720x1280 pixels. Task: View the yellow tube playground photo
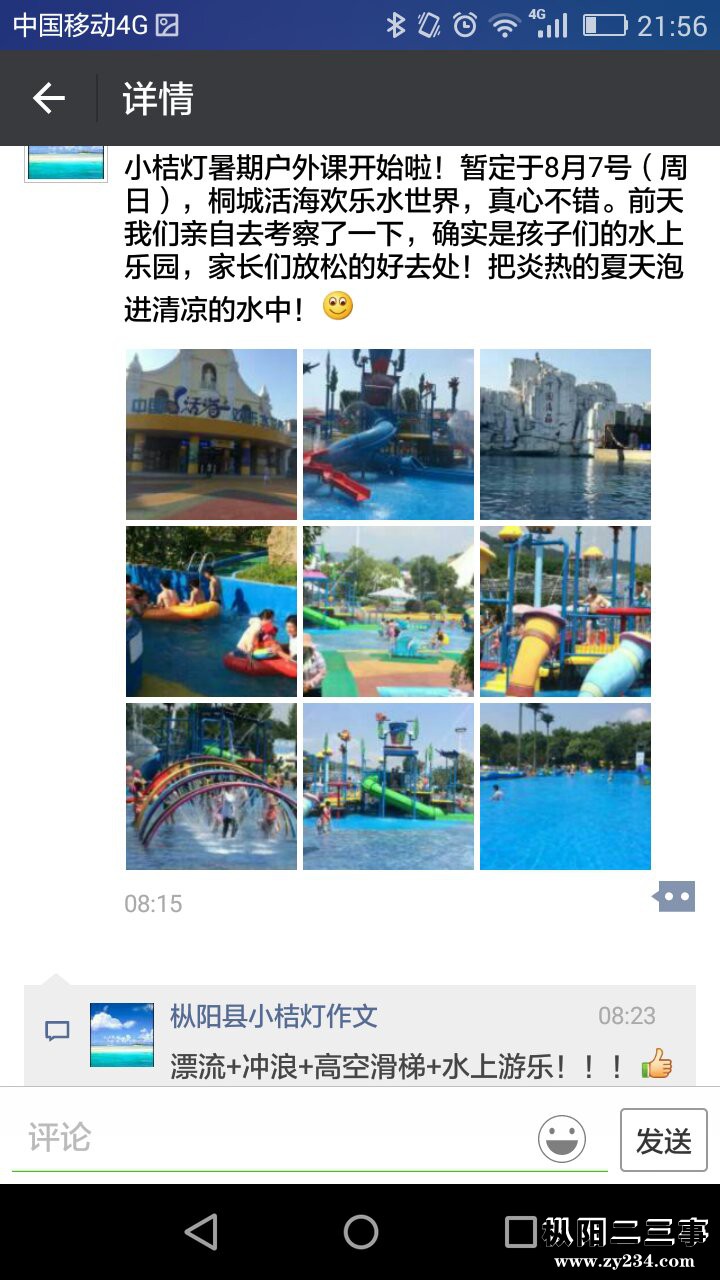click(565, 611)
